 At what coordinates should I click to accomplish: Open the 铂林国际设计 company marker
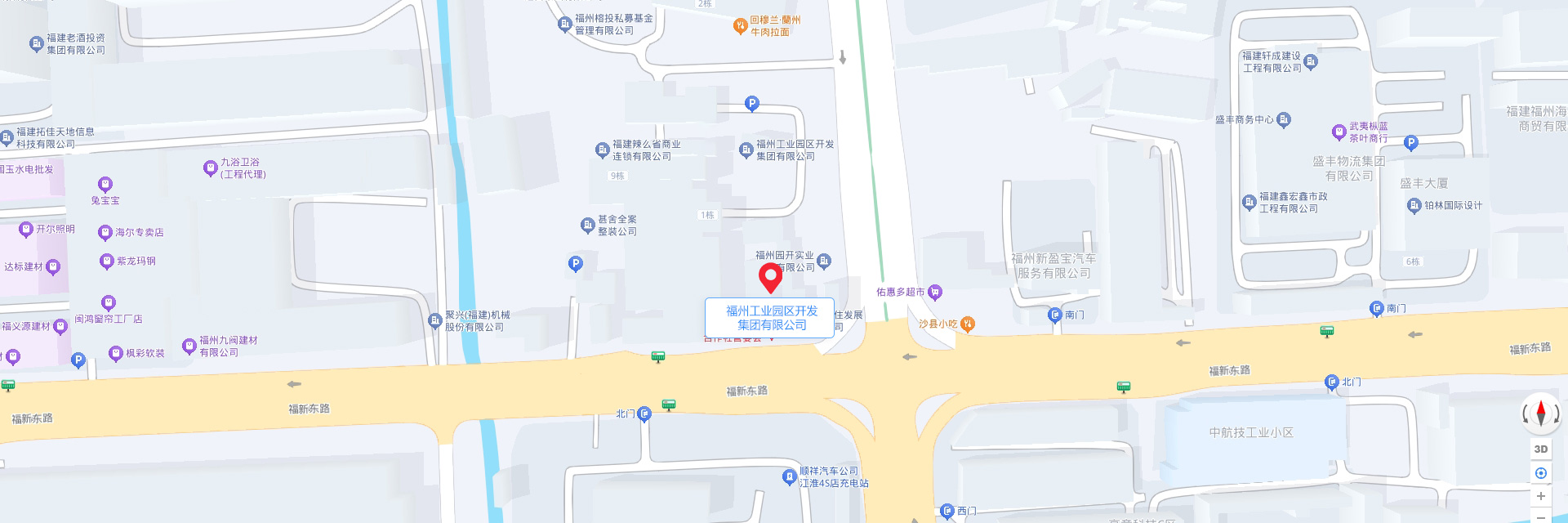click(1414, 206)
